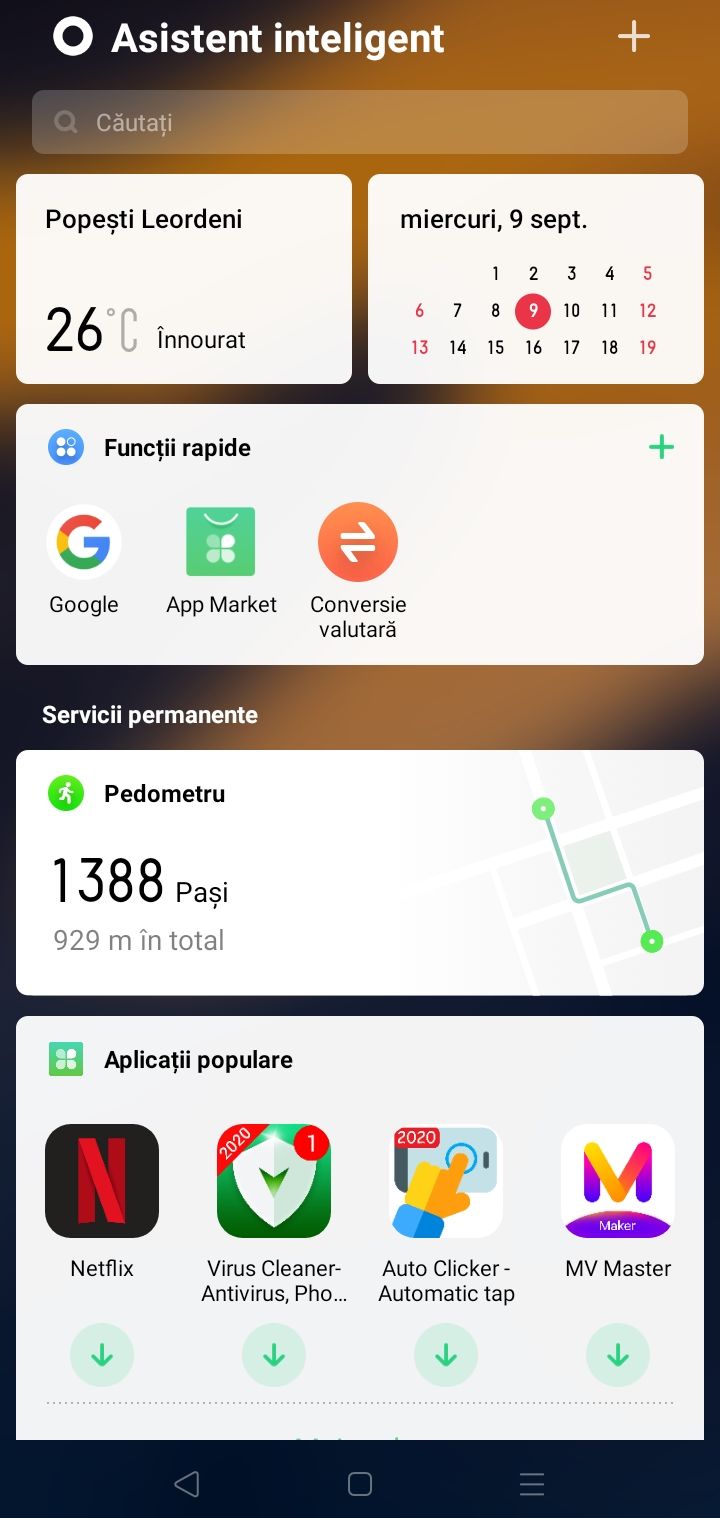Open the Popești Leordeni weather card
This screenshot has height=1518, width=720.
(x=184, y=279)
